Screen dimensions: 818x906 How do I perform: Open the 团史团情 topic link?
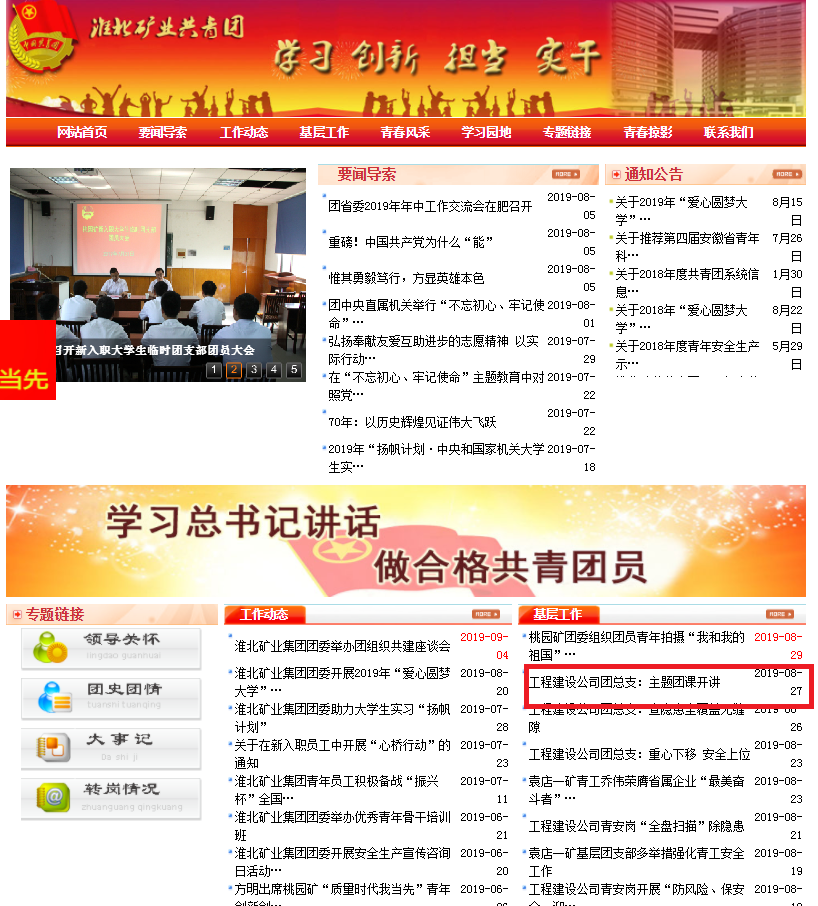click(111, 697)
